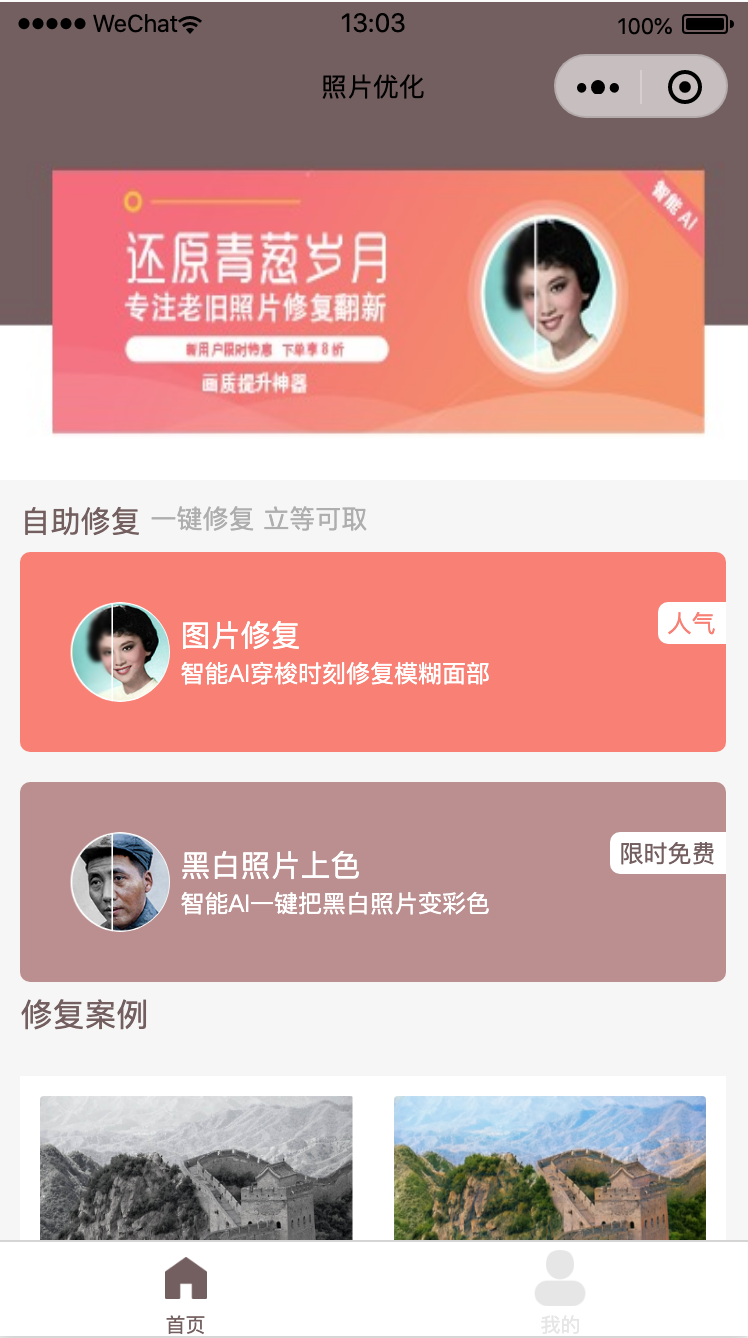Open the 还原青葱岁月 promo banner

pos(378,302)
